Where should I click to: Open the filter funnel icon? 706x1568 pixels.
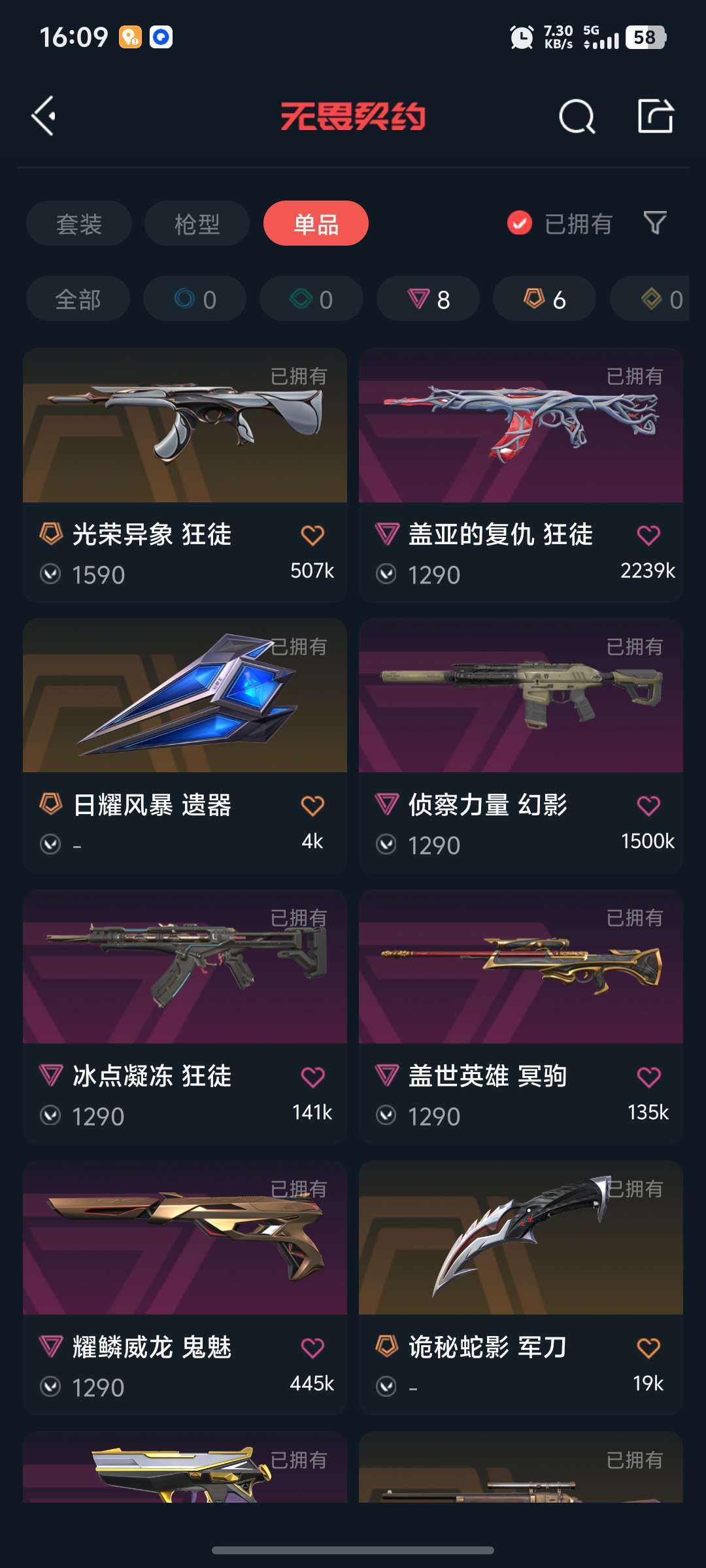coord(654,223)
